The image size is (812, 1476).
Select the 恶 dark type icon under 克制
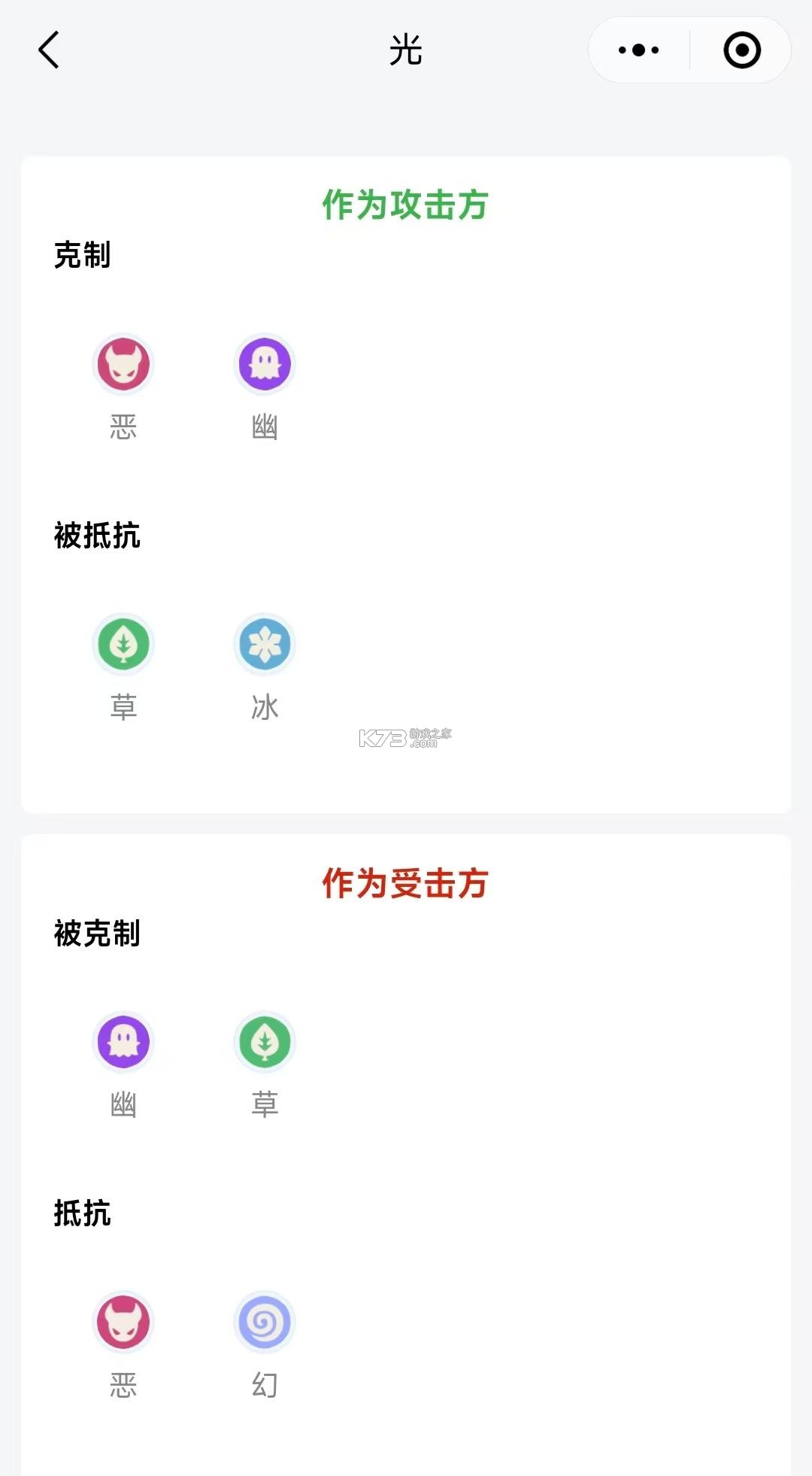tap(123, 364)
